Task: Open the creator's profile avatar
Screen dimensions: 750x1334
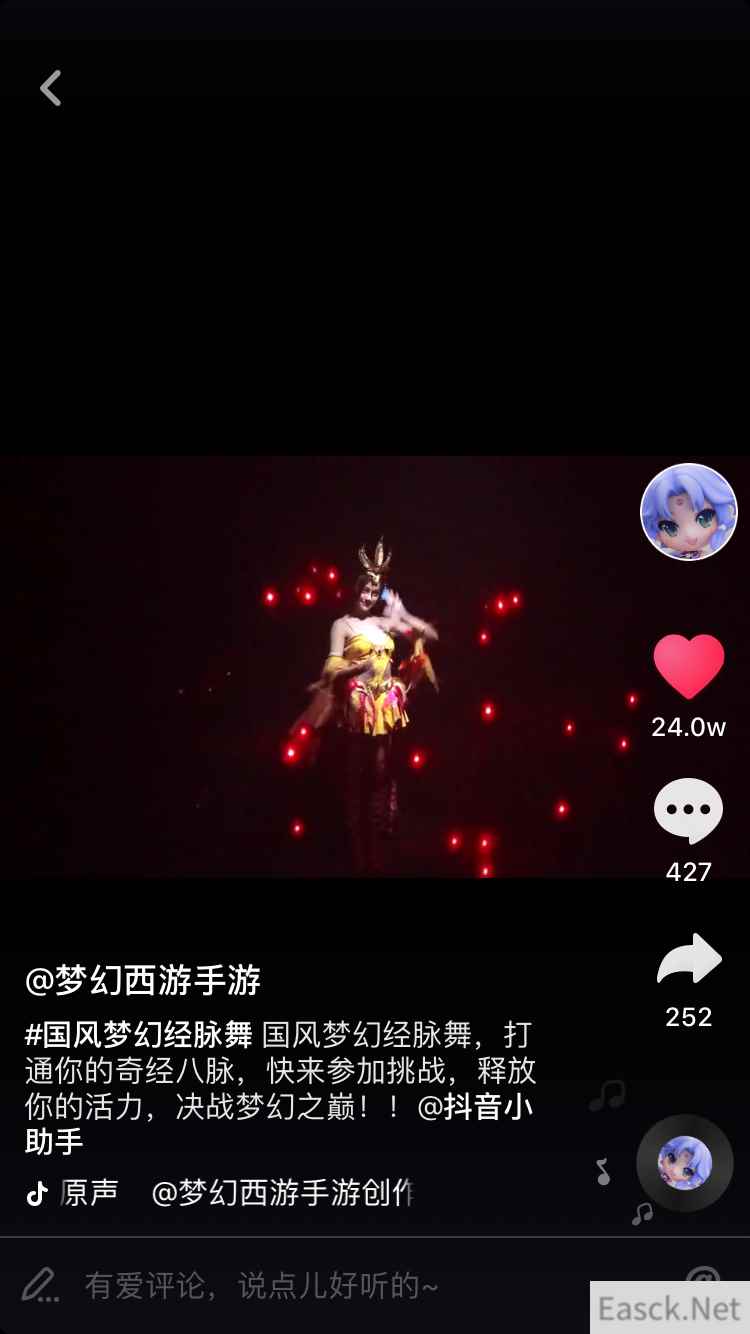Action: [688, 512]
